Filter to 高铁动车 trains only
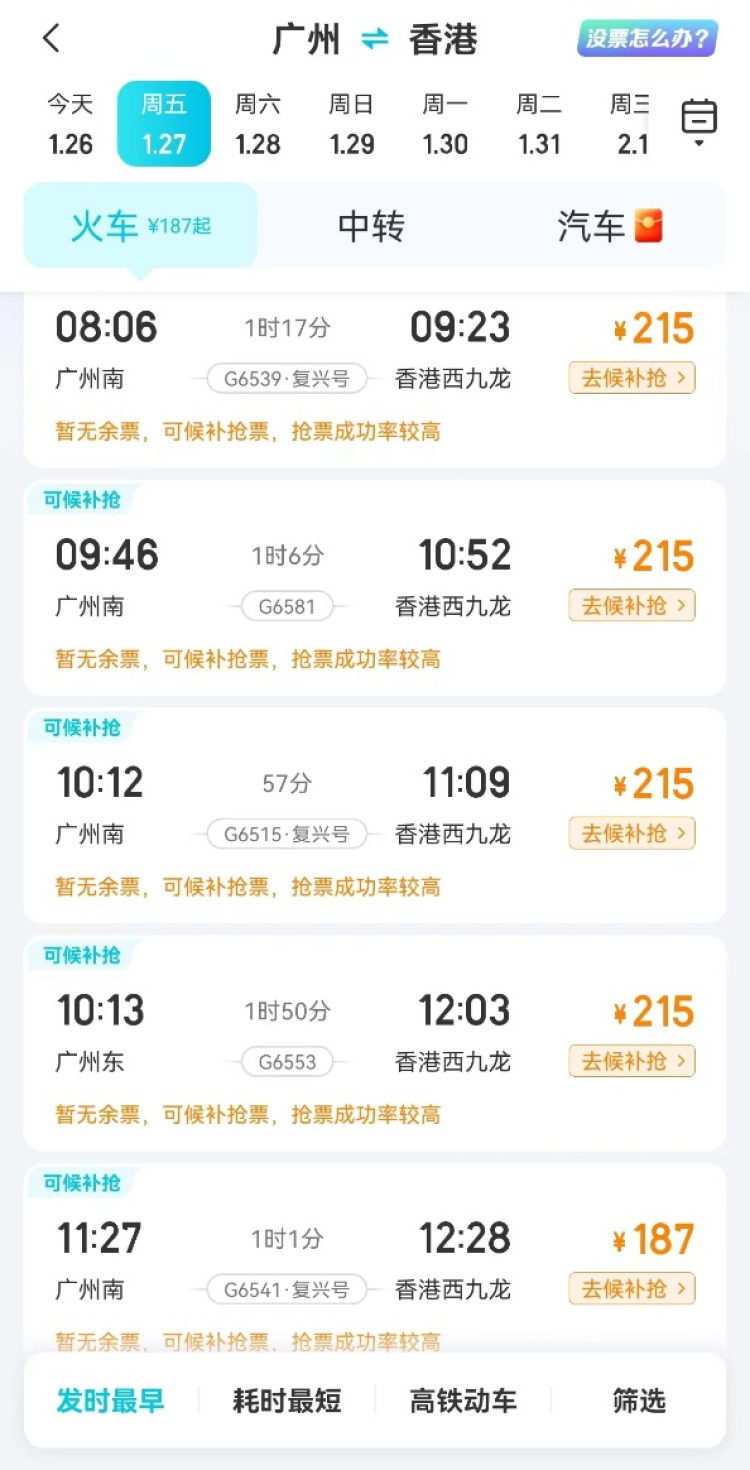 tap(463, 1401)
